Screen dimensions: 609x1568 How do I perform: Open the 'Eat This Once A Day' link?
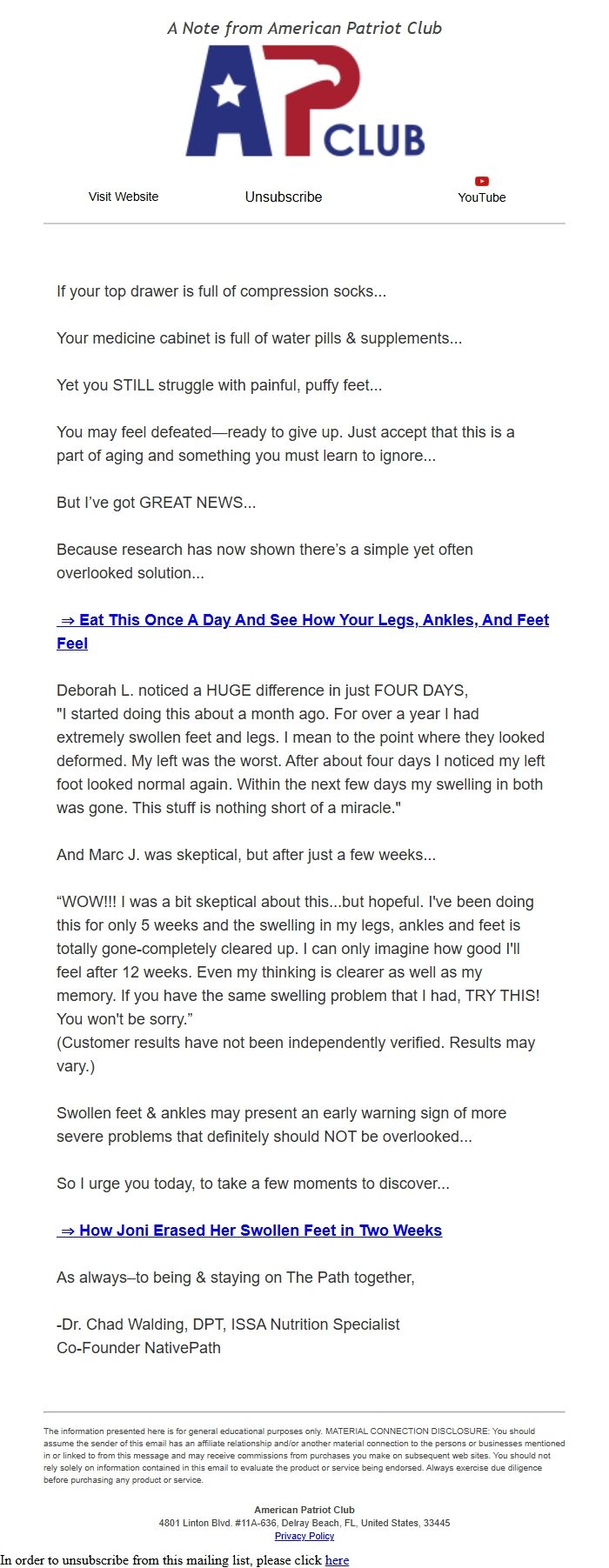coord(303,631)
